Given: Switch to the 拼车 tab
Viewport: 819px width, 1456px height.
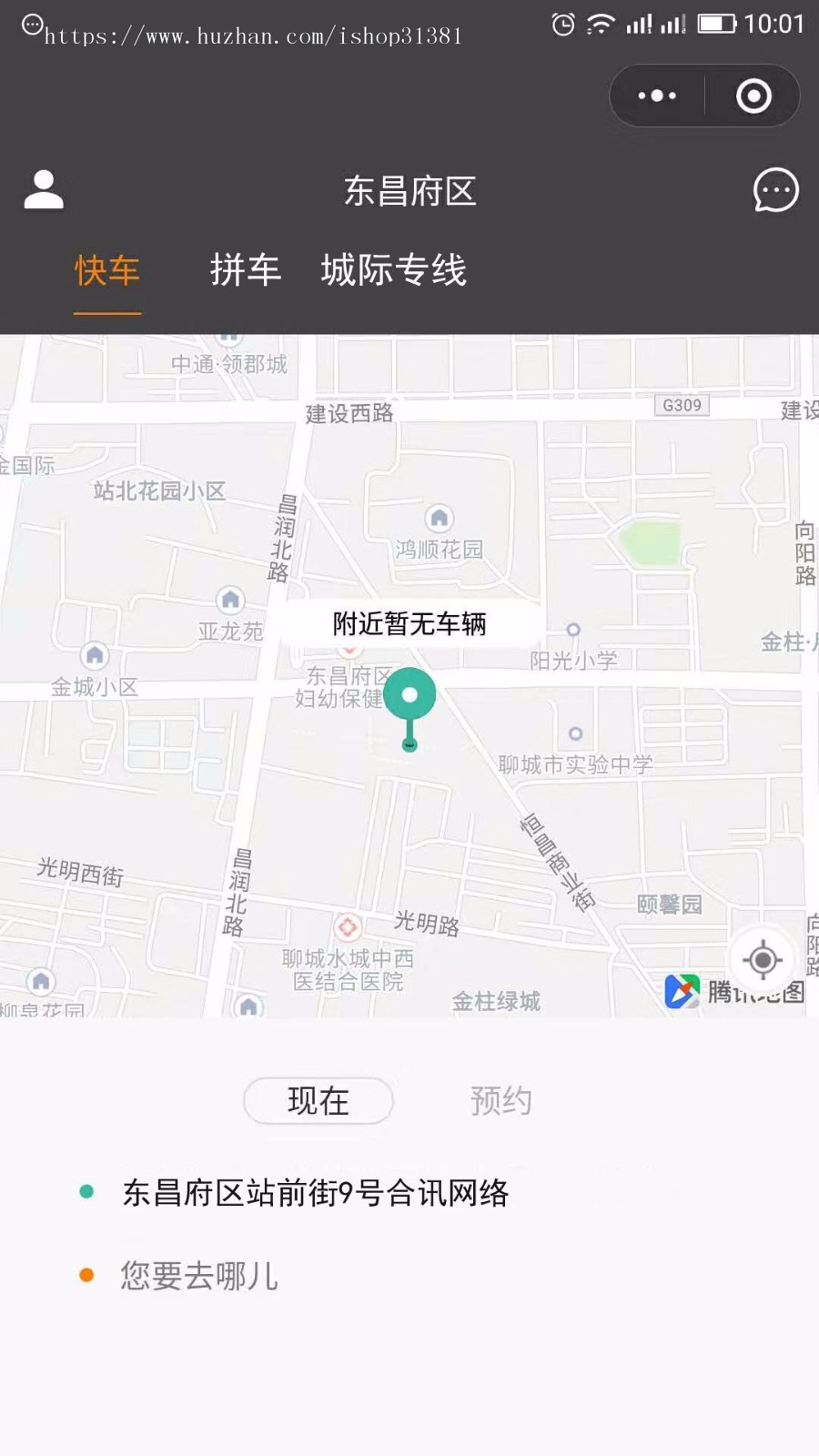Looking at the screenshot, I should point(244,270).
